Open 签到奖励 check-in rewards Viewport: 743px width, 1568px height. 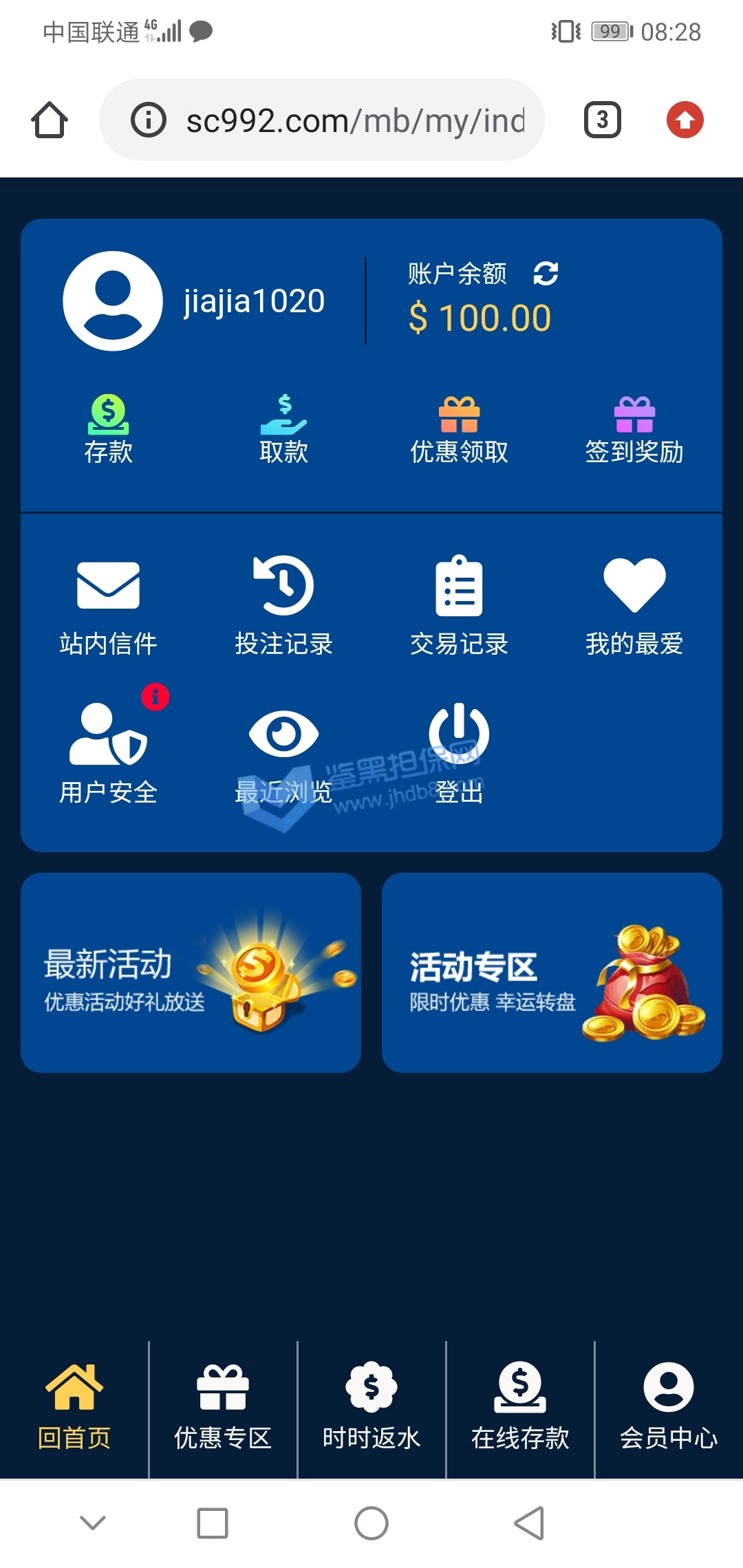tap(634, 429)
